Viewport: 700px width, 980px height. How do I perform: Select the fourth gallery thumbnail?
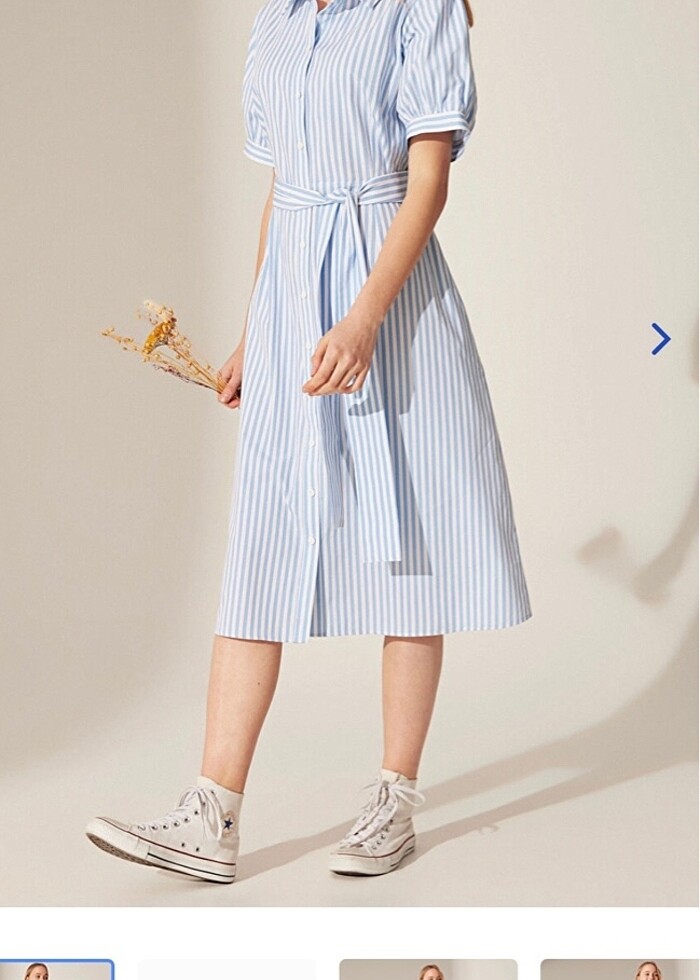620,970
